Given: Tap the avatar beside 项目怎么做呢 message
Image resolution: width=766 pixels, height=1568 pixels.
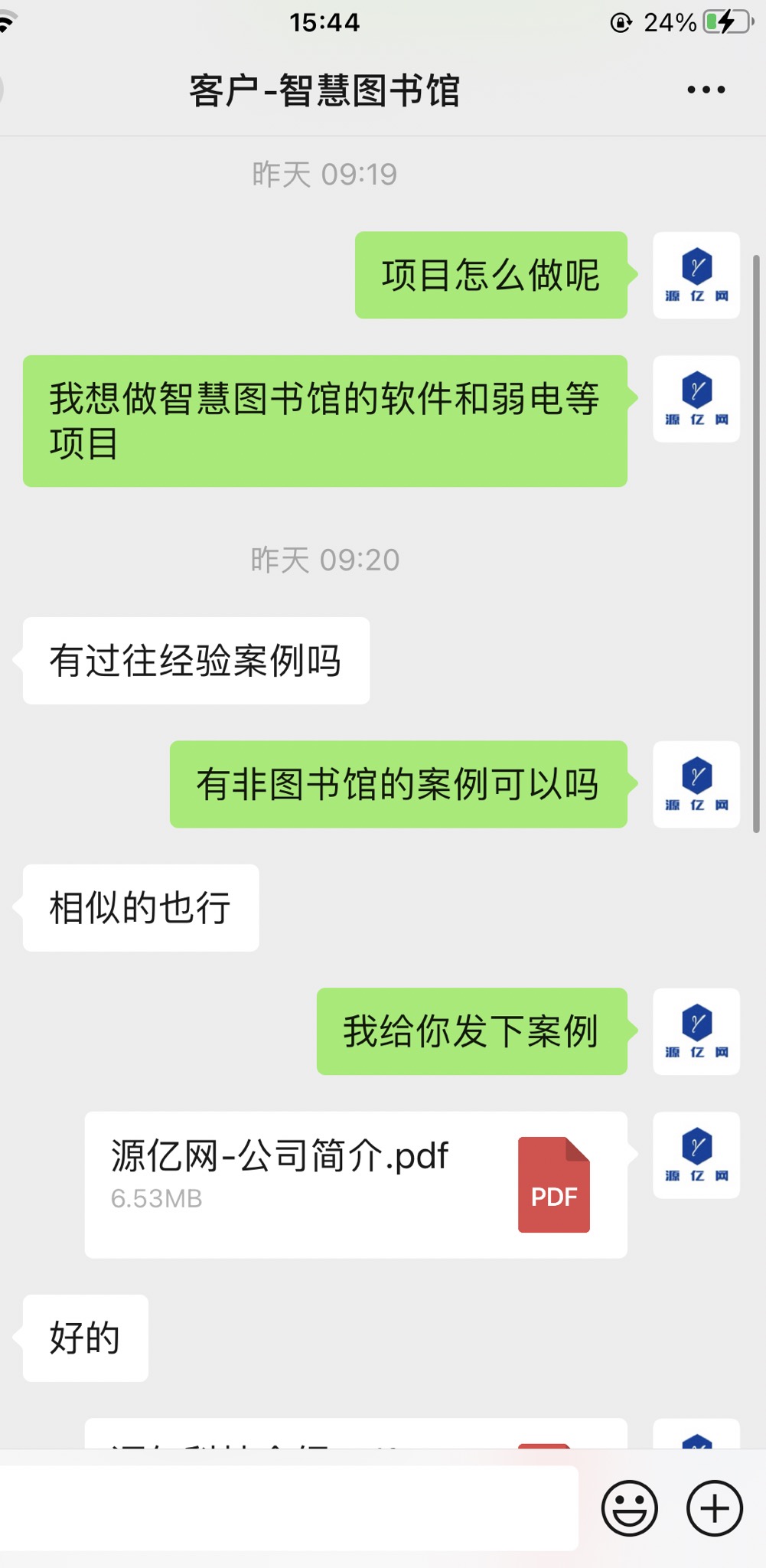Looking at the screenshot, I should (x=696, y=275).
